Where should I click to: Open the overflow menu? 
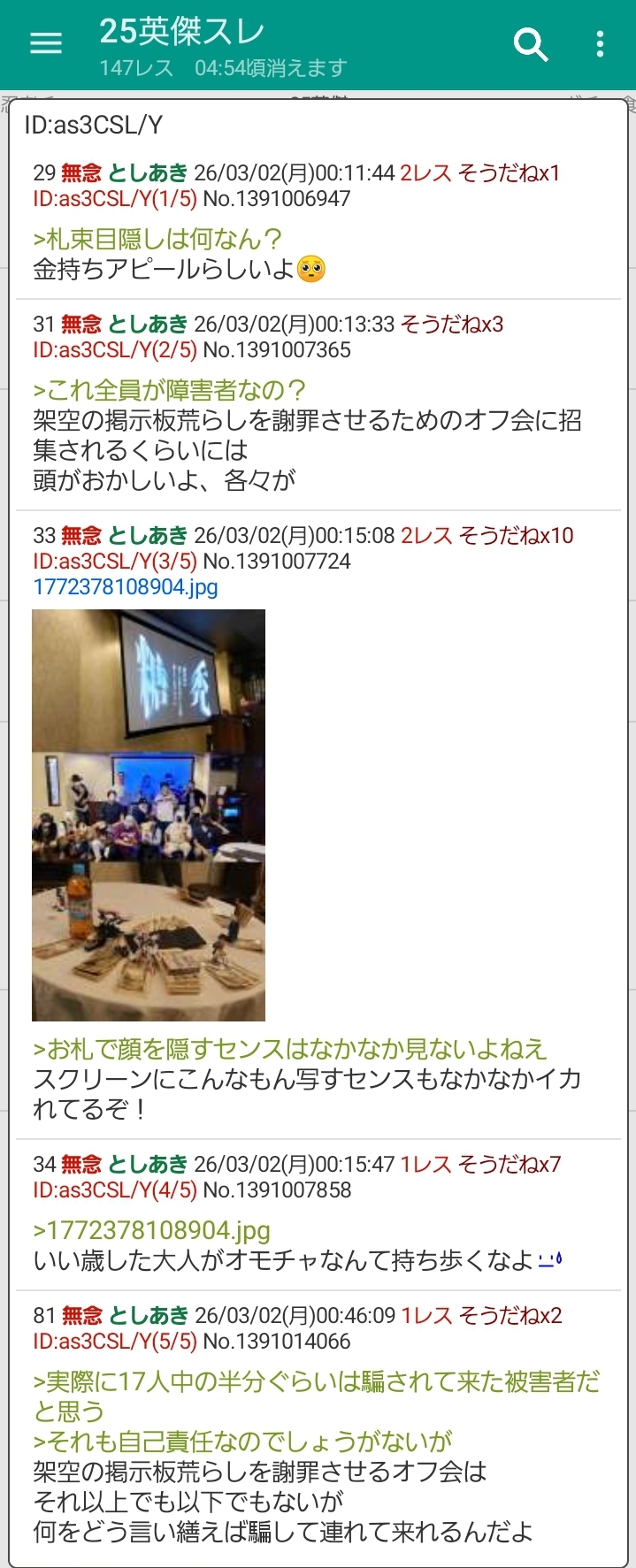(x=600, y=43)
